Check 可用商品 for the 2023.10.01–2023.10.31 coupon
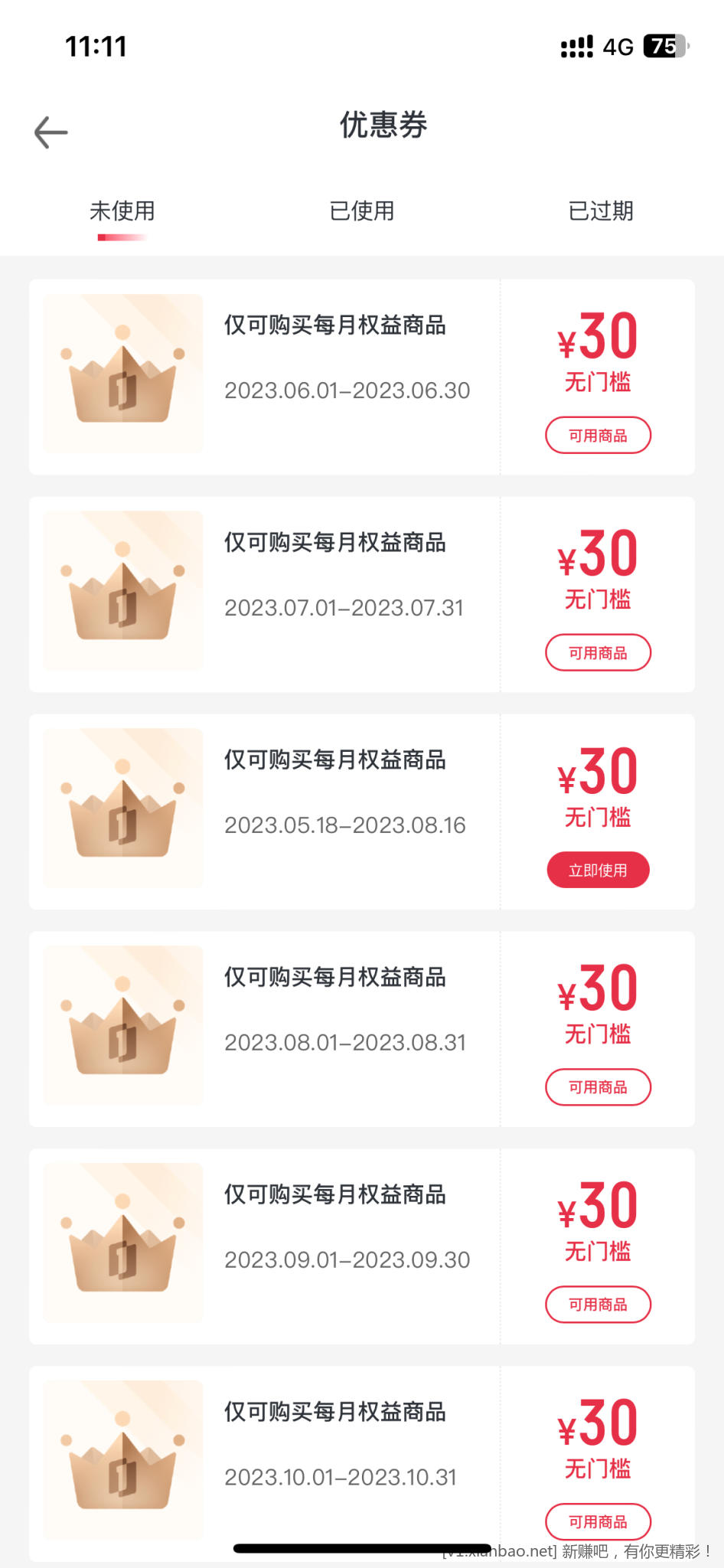 [x=598, y=1521]
